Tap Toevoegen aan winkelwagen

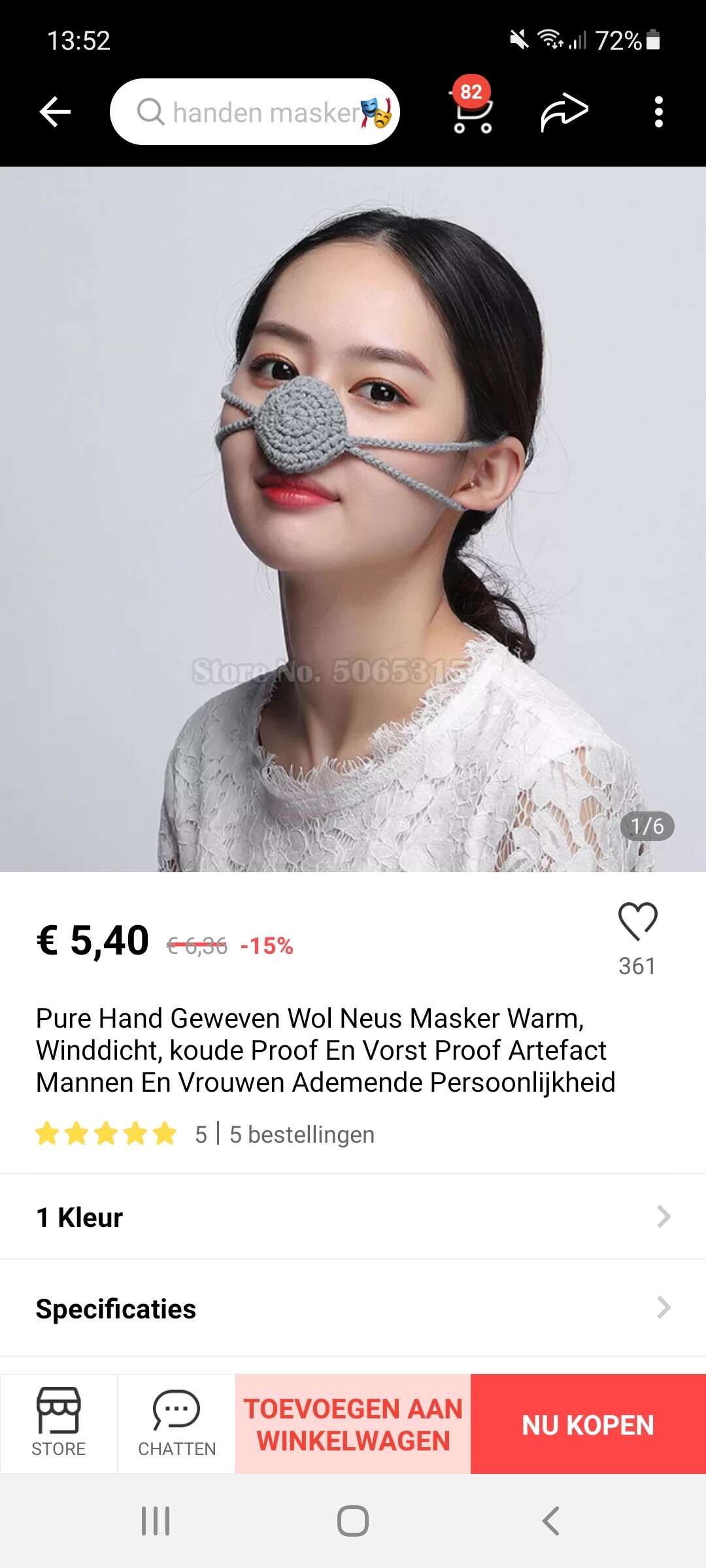353,1424
